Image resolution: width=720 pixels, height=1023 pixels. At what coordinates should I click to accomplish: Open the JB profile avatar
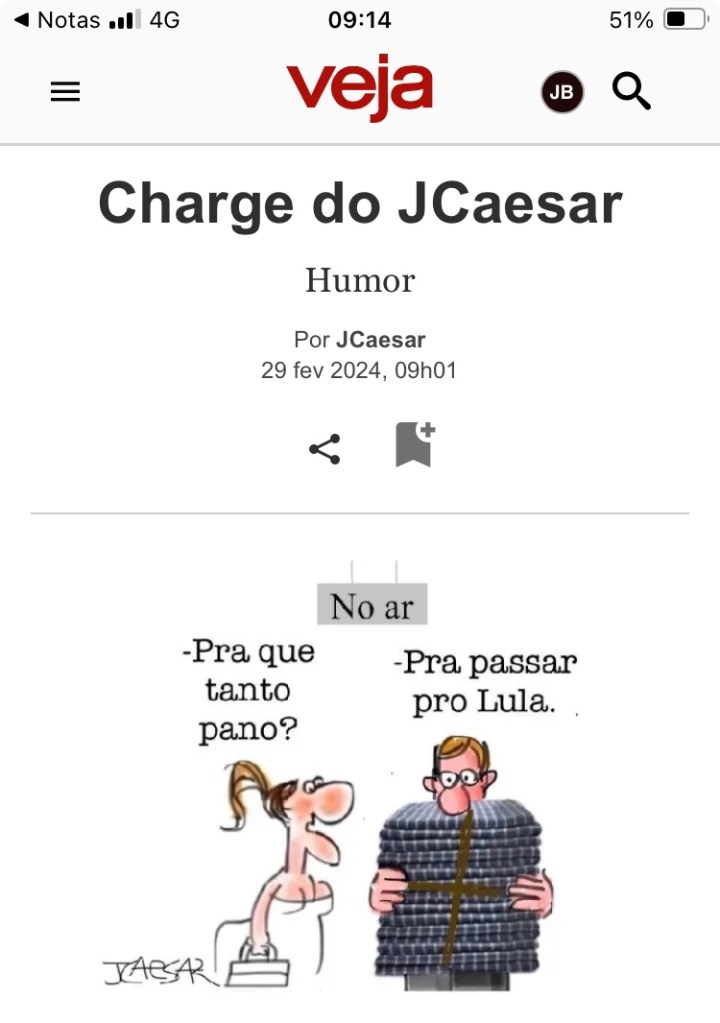[x=562, y=93]
